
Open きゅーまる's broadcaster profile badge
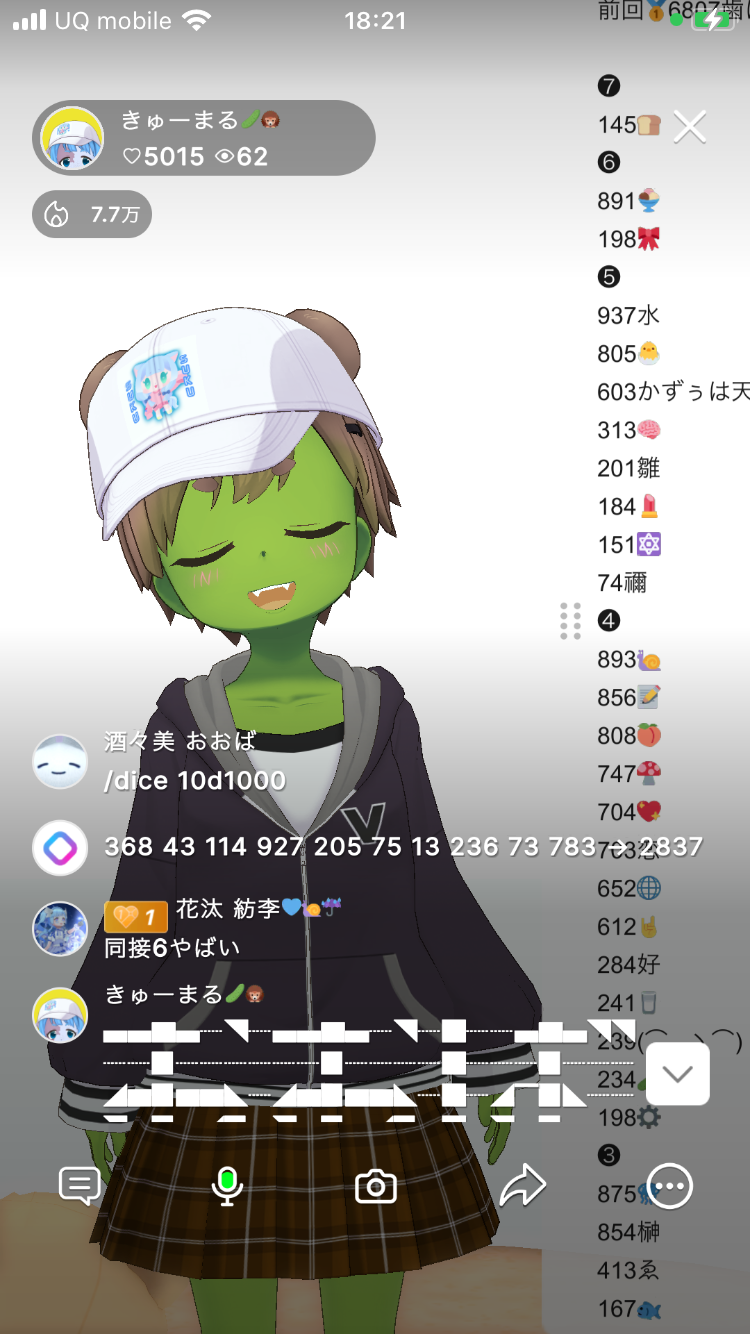tap(204, 138)
